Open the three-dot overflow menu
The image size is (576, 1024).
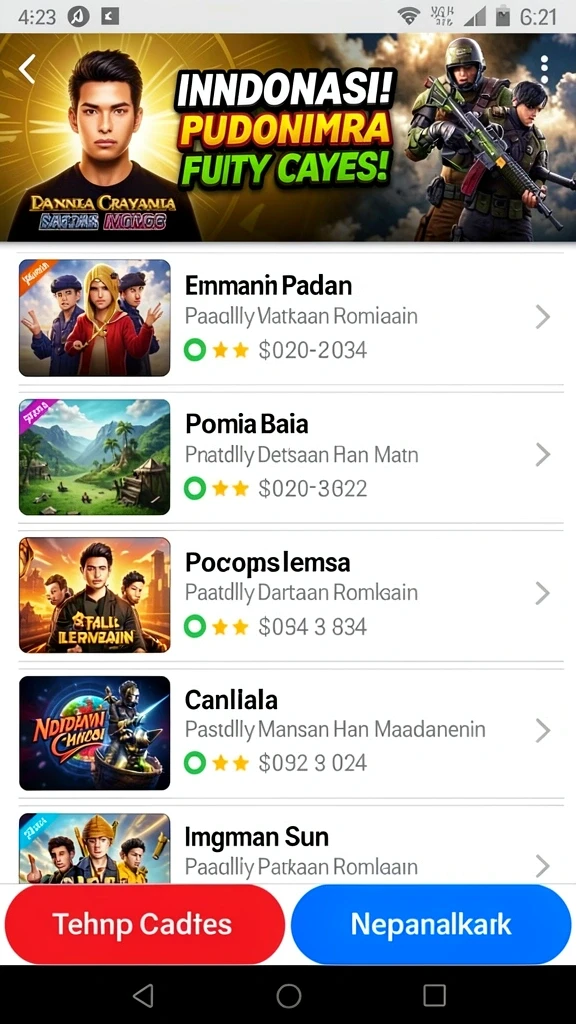tap(544, 70)
